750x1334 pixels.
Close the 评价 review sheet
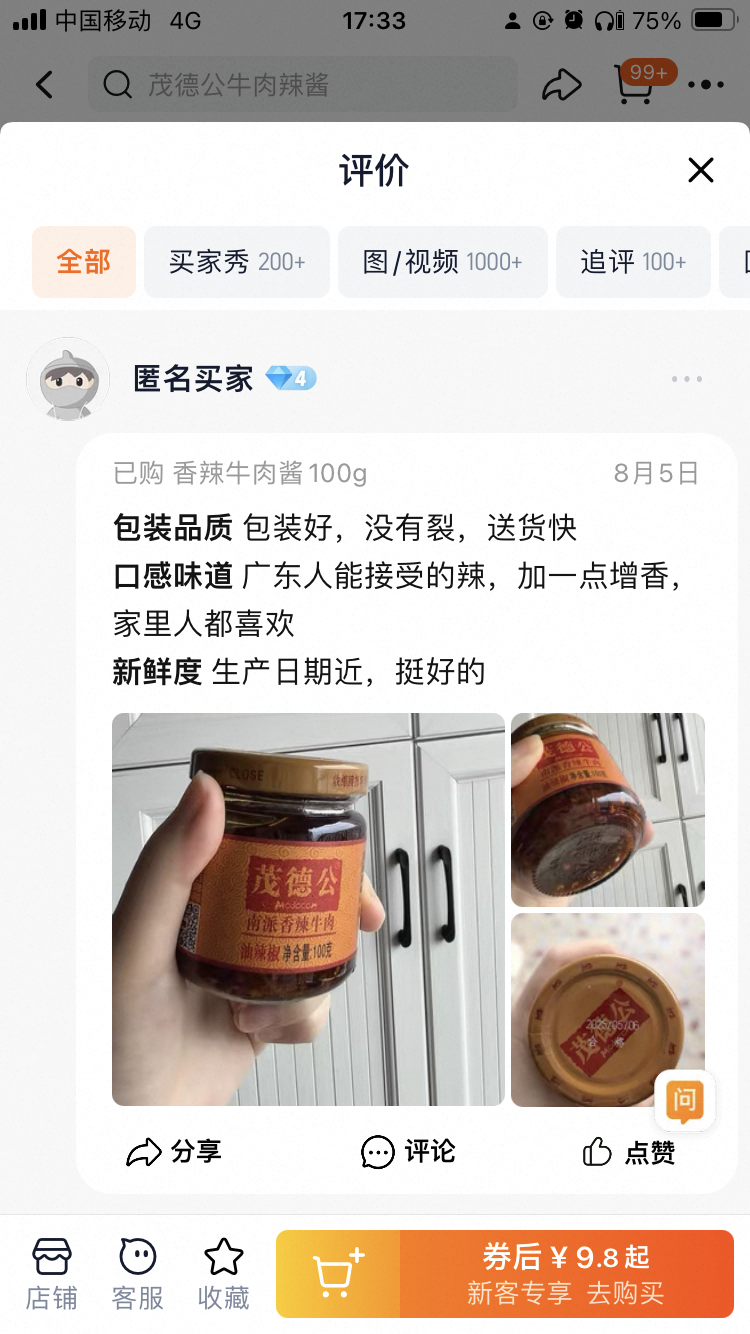point(701,170)
